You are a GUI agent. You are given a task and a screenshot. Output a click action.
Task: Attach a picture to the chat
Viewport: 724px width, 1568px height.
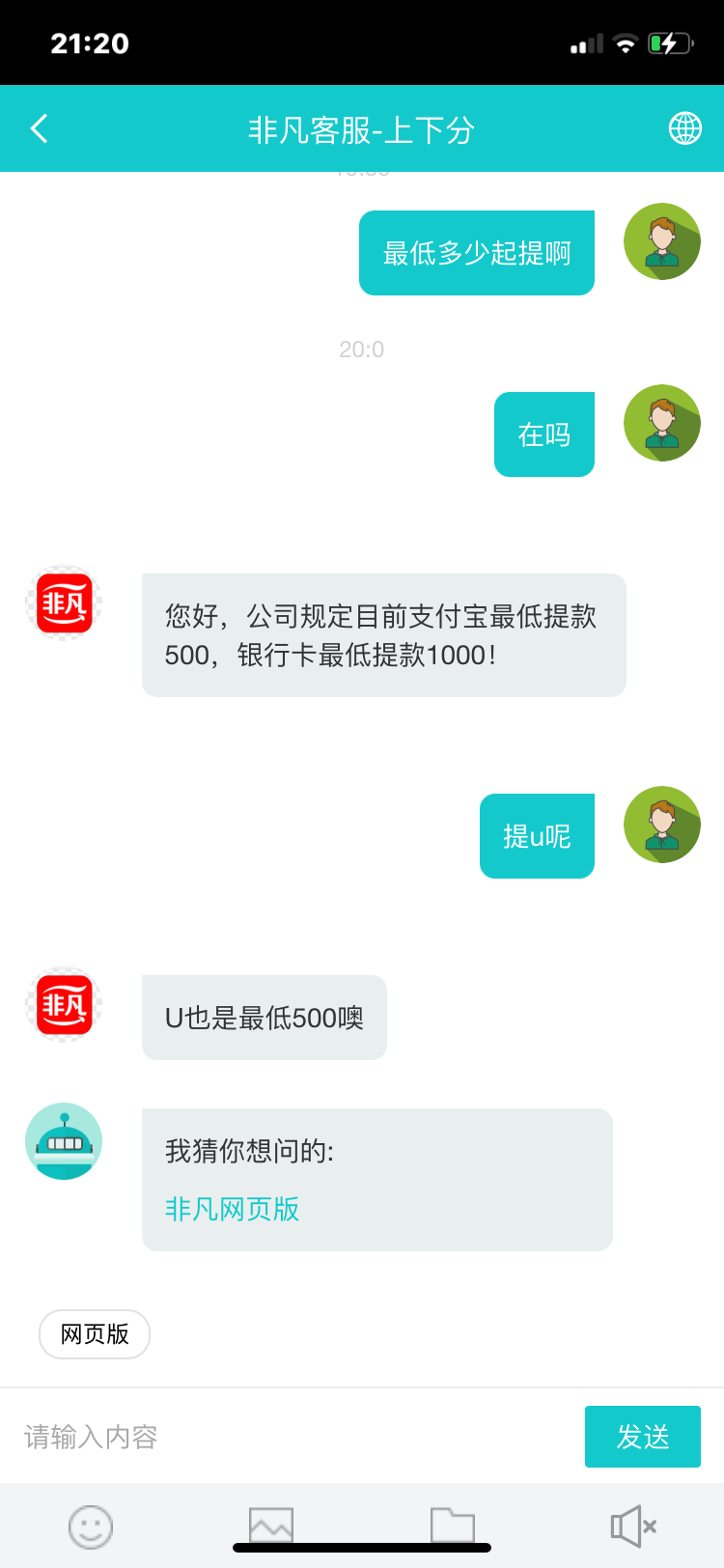click(271, 1526)
